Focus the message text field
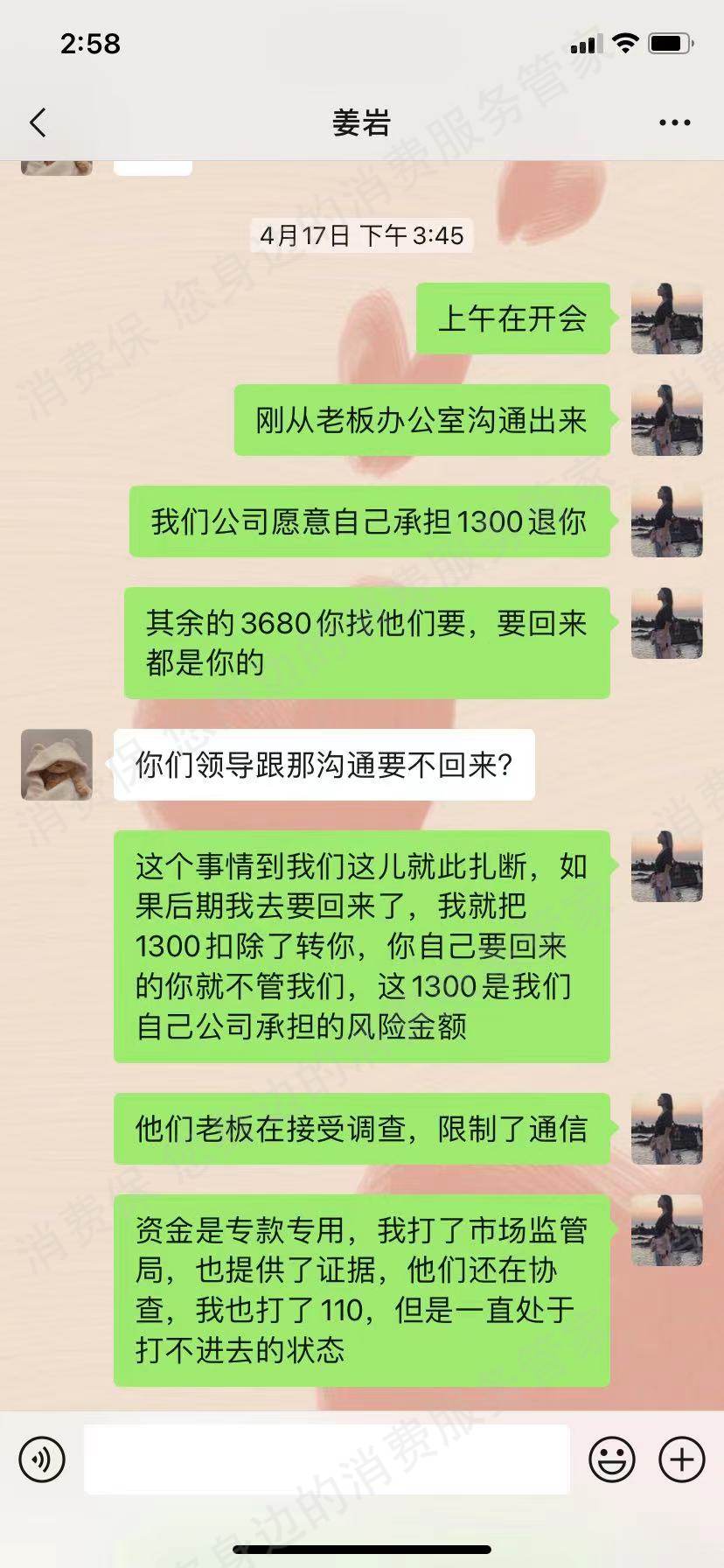Screen dimensions: 724x1568 point(326,1459)
